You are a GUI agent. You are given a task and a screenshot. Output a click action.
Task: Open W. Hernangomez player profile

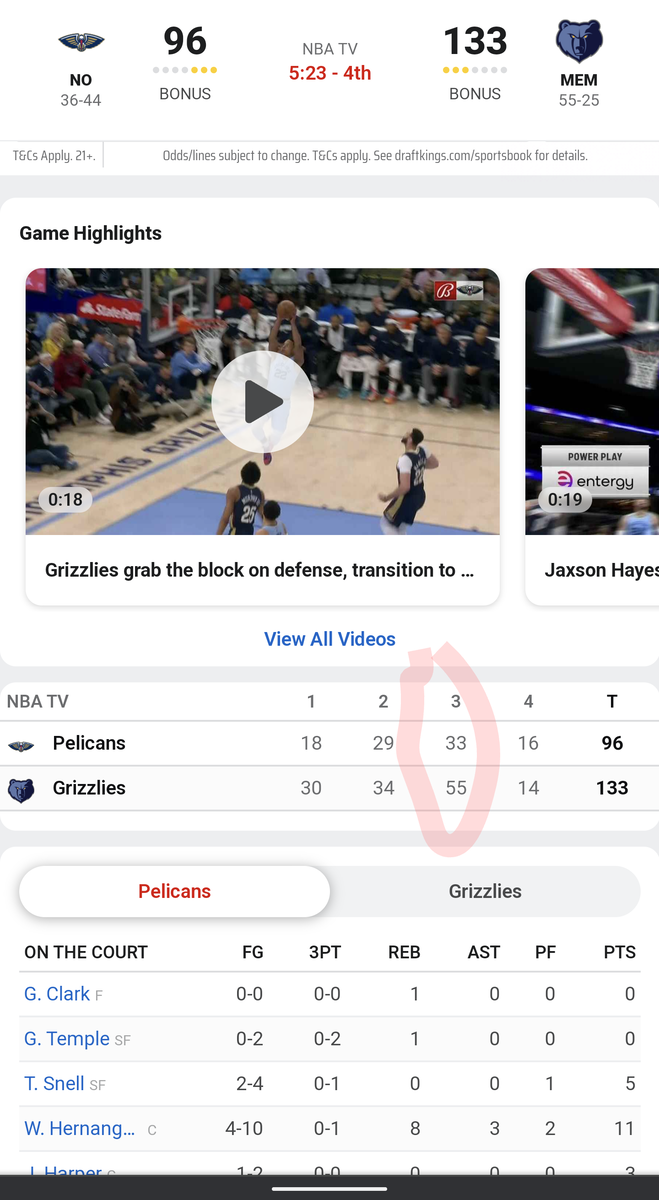80,1129
